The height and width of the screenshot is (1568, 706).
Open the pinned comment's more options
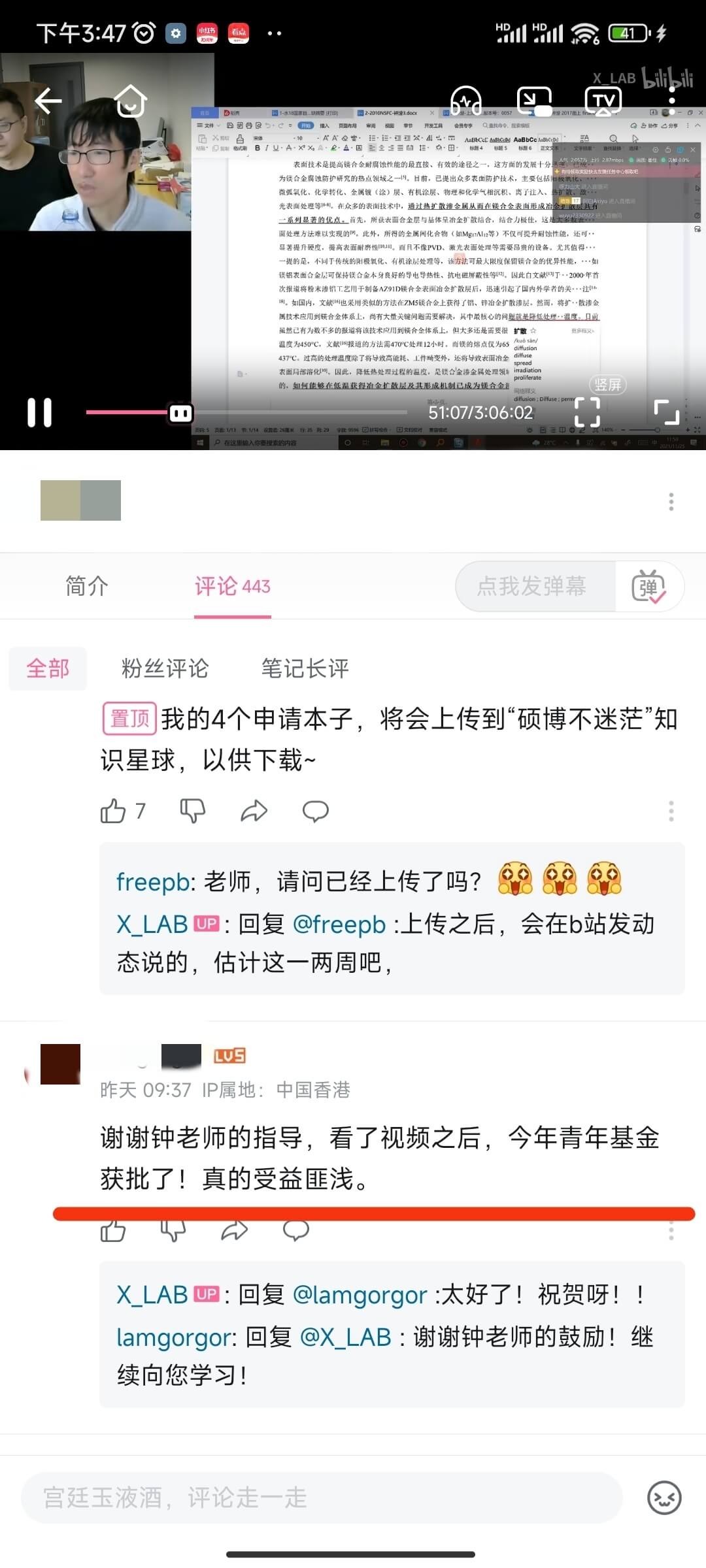(x=671, y=811)
